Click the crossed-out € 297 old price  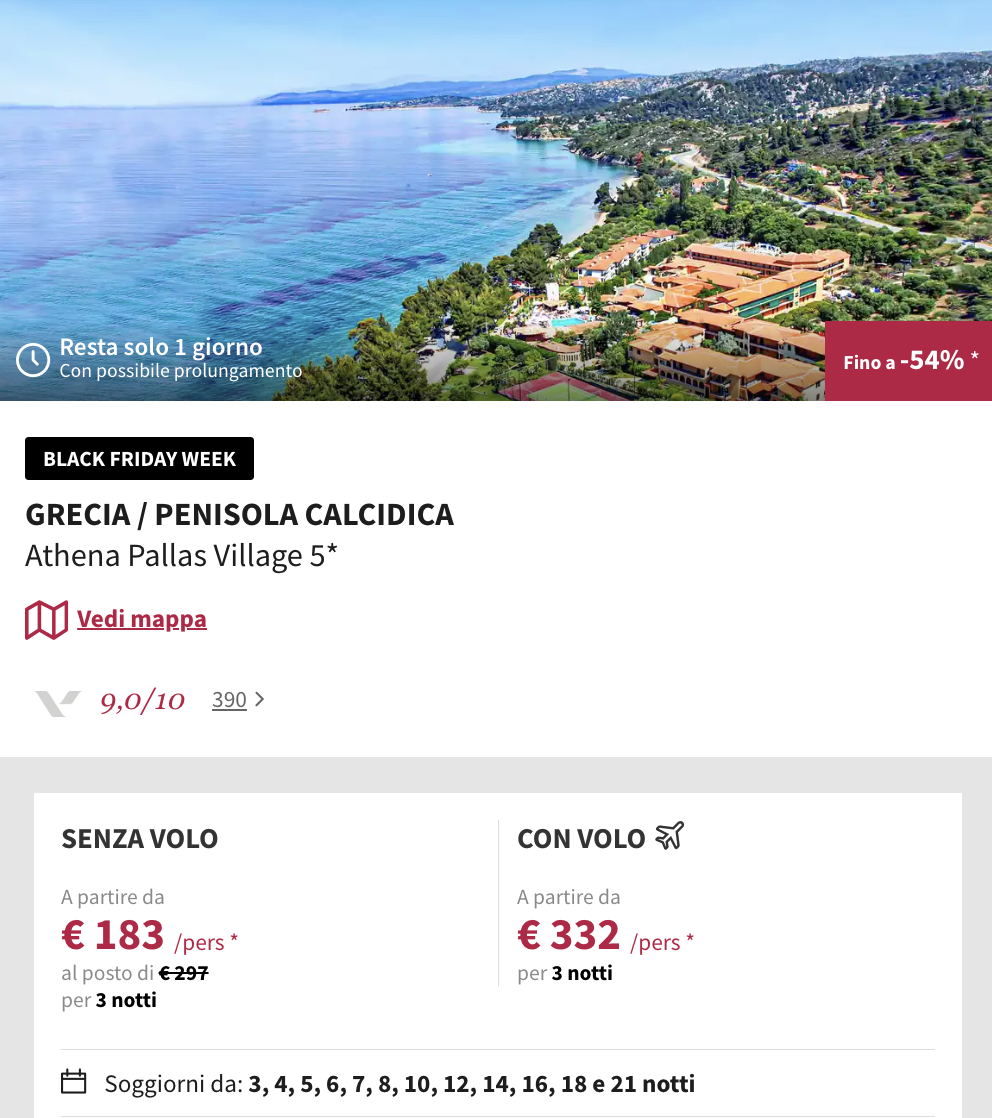pyautogui.click(x=184, y=972)
